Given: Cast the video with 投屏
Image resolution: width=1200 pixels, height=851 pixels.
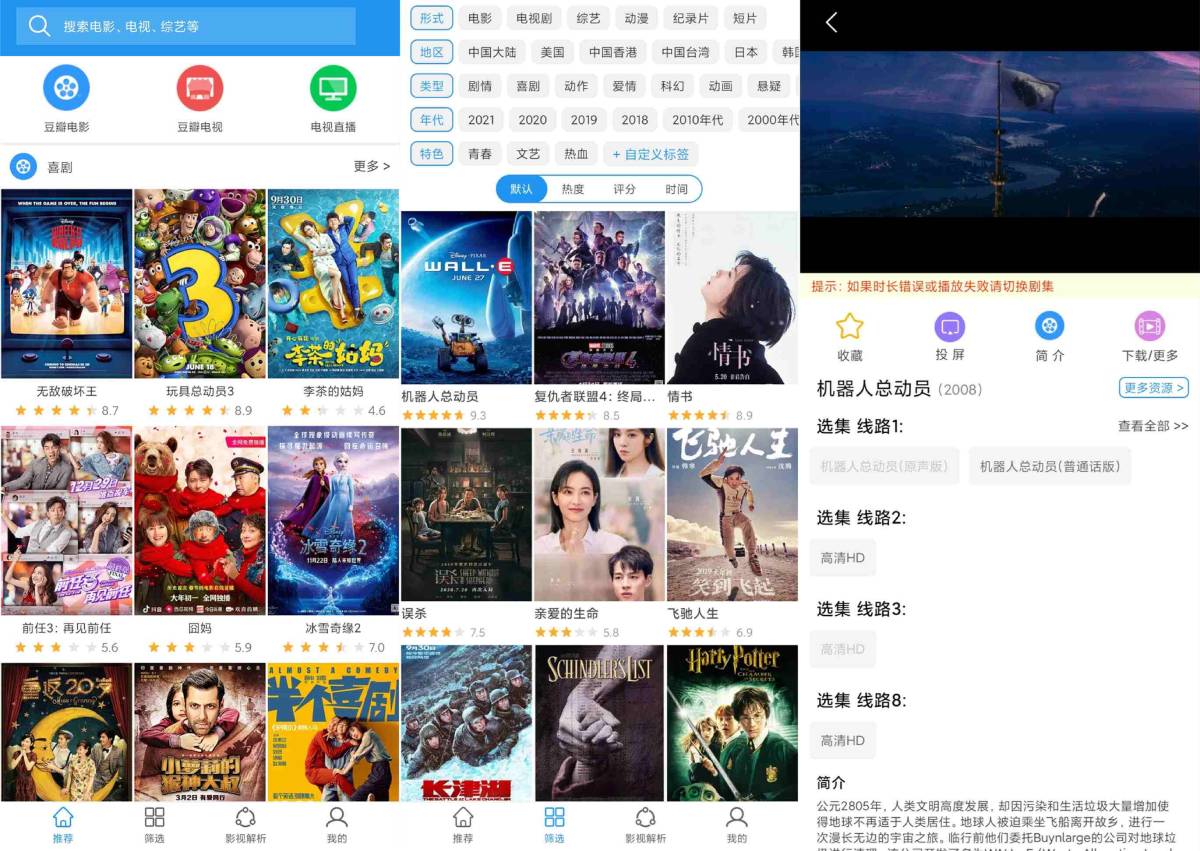Looking at the screenshot, I should (949, 336).
